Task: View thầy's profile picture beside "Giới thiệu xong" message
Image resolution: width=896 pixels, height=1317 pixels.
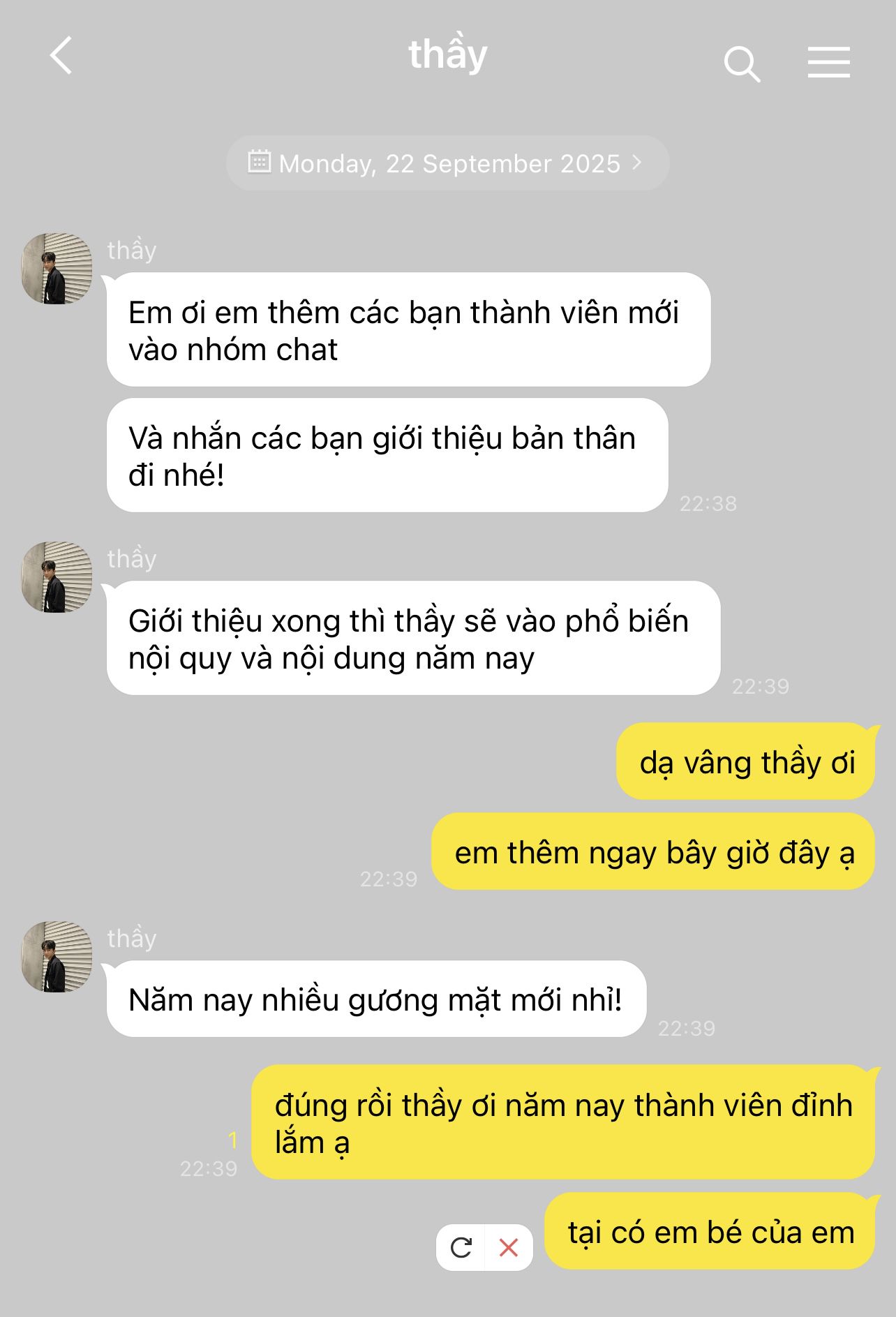Action: tap(57, 577)
